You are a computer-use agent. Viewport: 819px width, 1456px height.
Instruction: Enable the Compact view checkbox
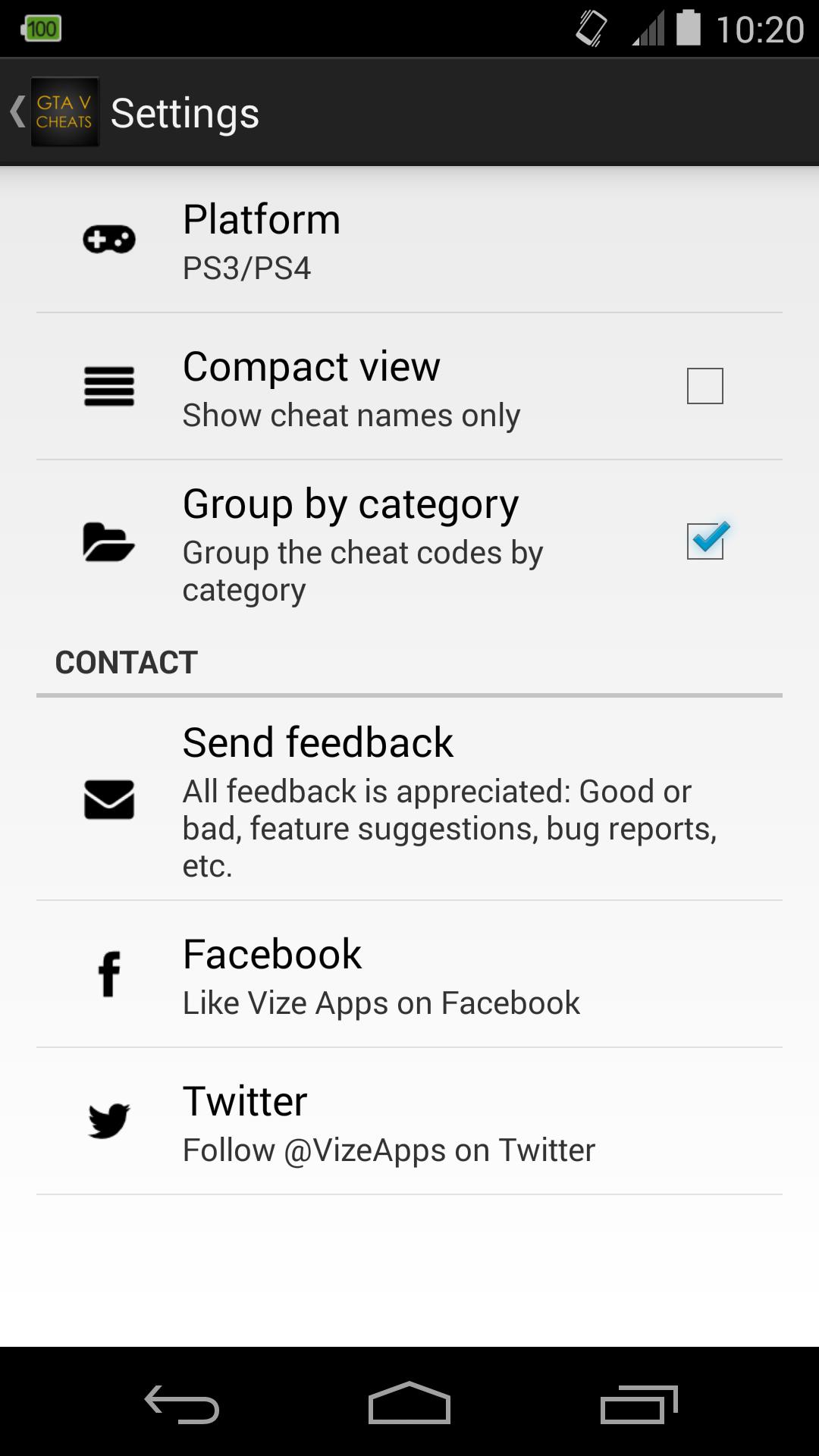click(704, 386)
